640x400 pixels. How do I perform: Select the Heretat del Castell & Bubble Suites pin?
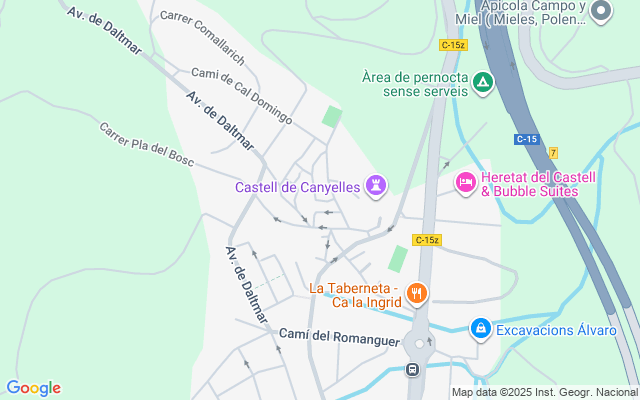[465, 183]
